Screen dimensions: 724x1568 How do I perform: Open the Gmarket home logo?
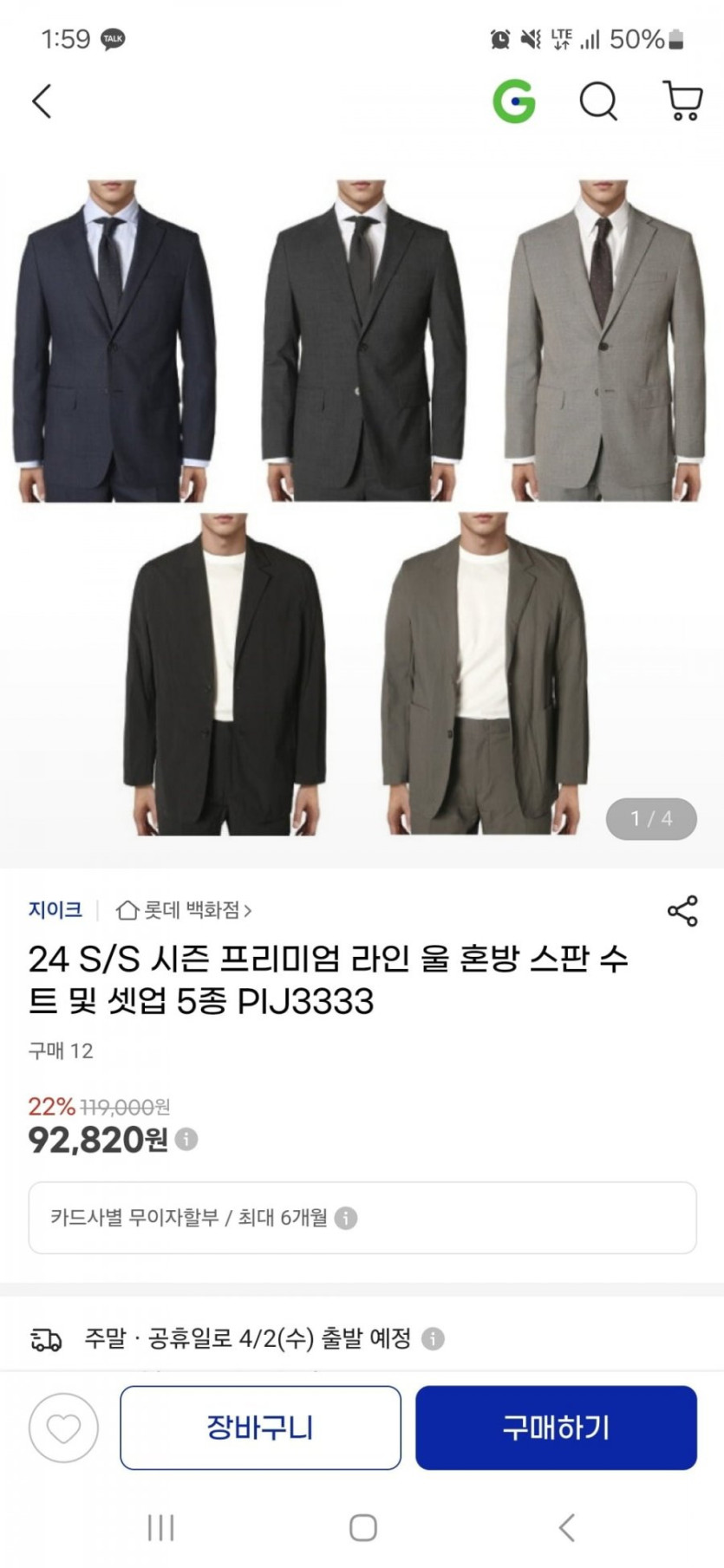tap(514, 101)
